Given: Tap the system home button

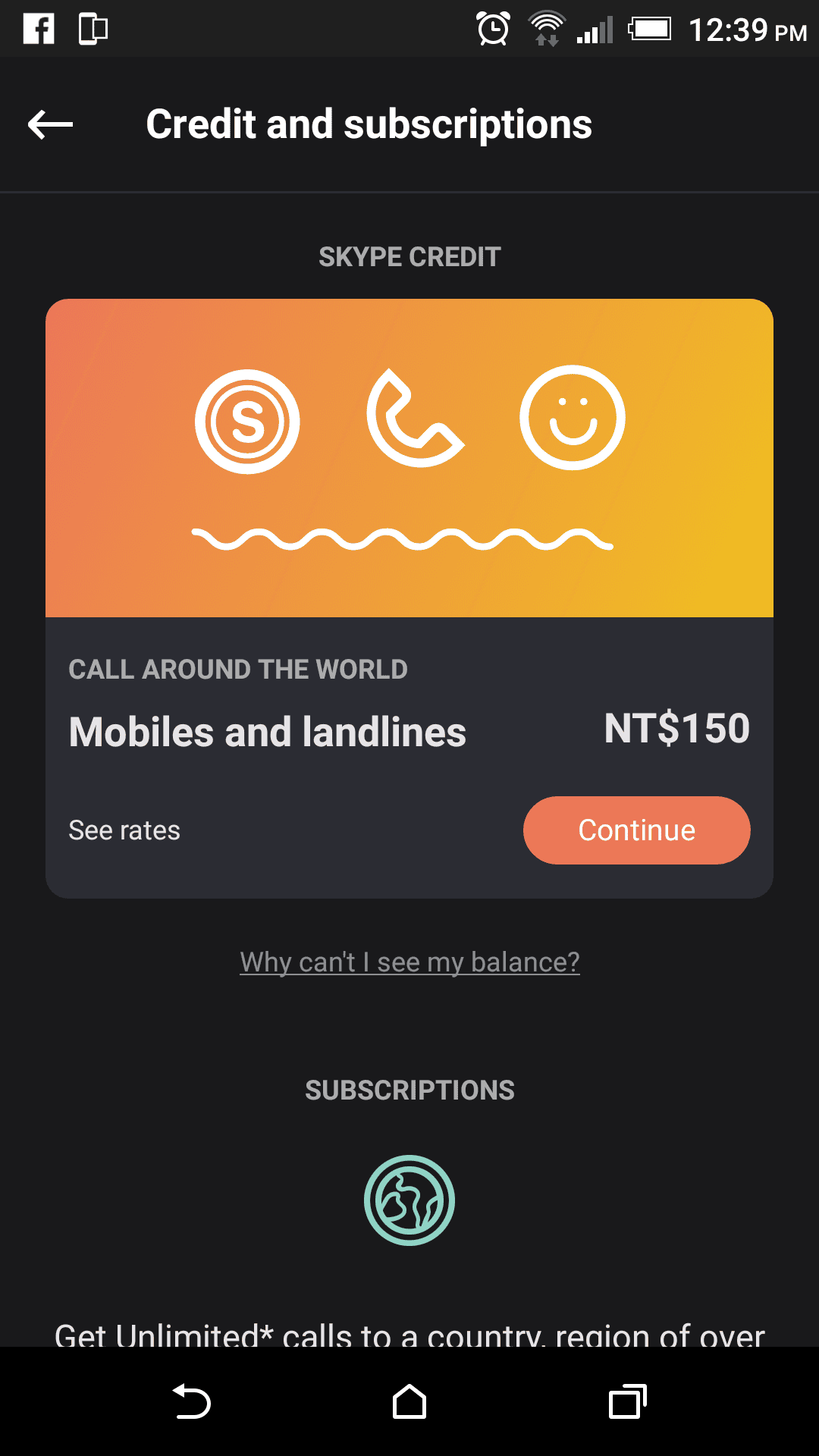Looking at the screenshot, I should (x=409, y=1401).
